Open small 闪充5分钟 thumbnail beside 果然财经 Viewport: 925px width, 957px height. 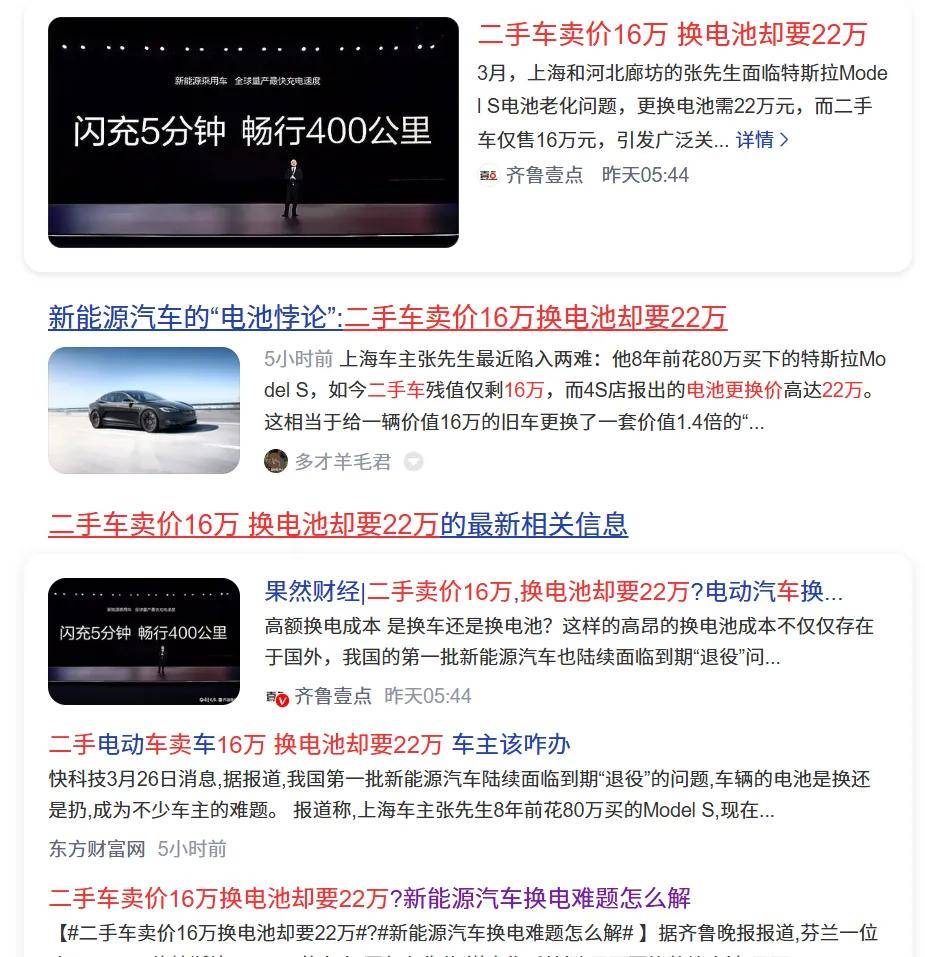(x=144, y=641)
